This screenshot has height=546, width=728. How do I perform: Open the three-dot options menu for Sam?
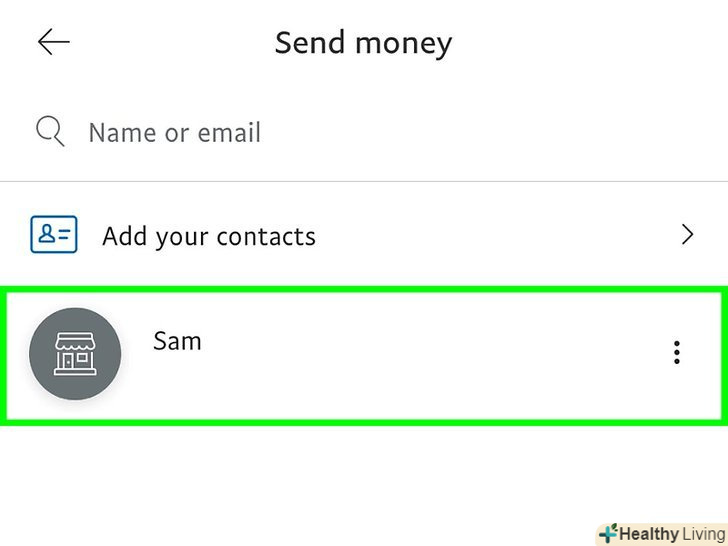677,352
